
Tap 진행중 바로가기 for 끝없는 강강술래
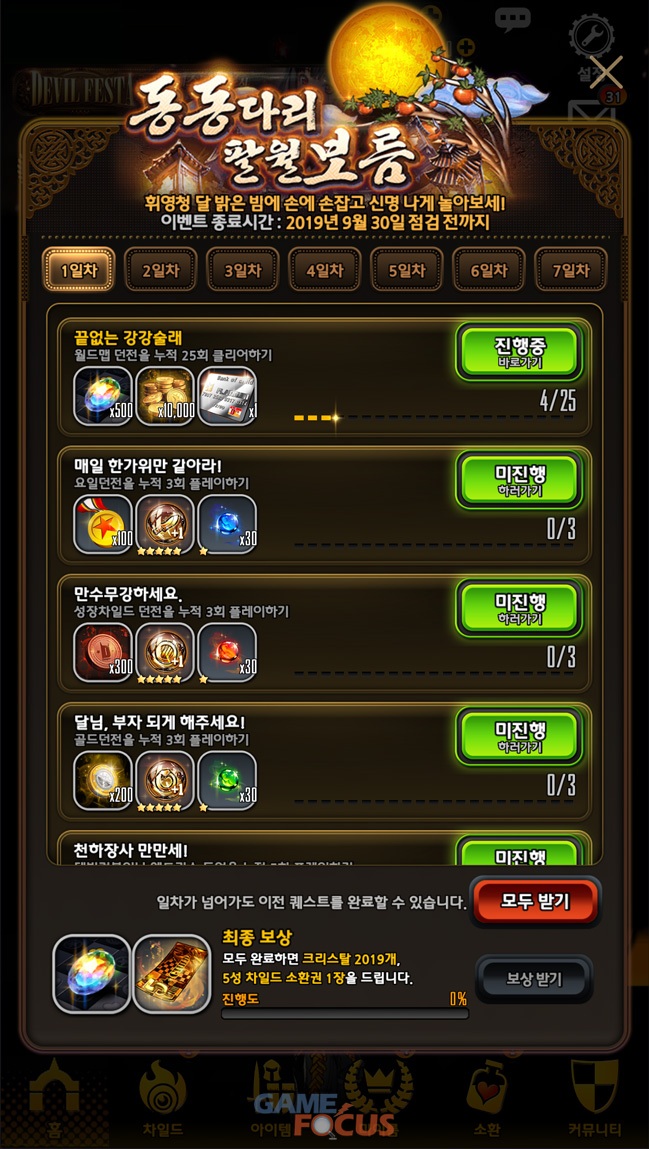click(518, 351)
